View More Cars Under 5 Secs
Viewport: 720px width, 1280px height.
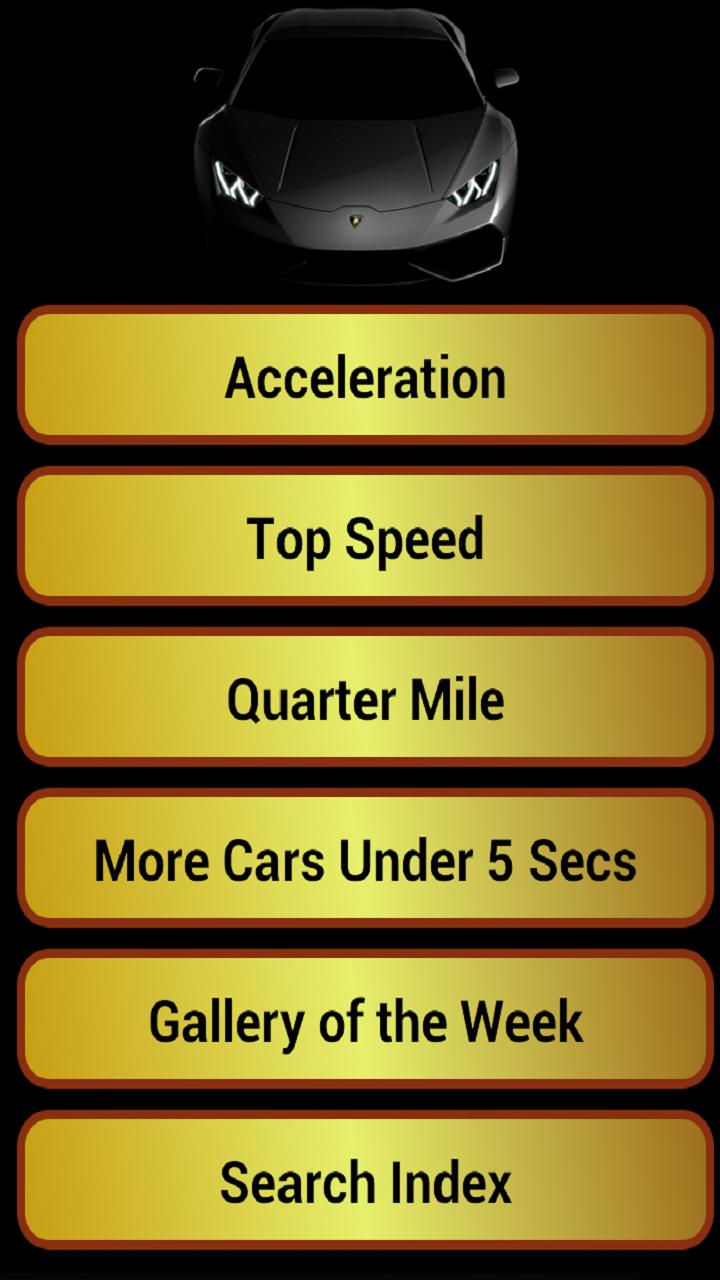point(360,858)
